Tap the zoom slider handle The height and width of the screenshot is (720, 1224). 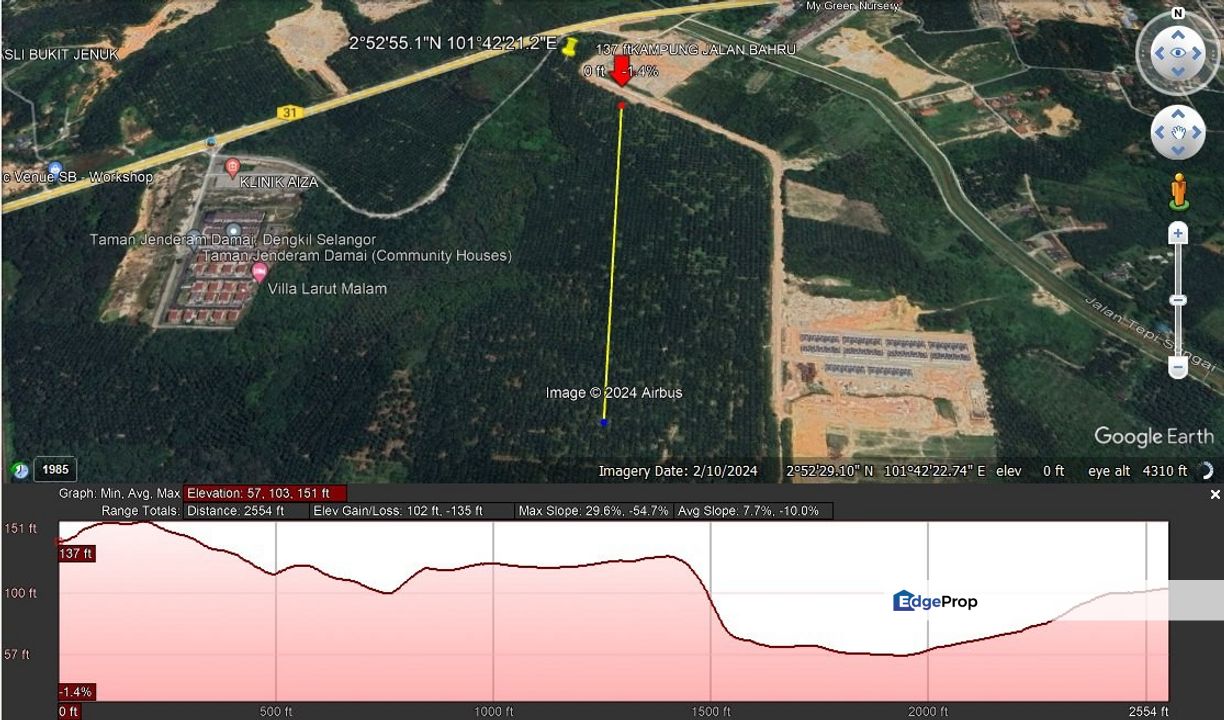pos(1178,300)
